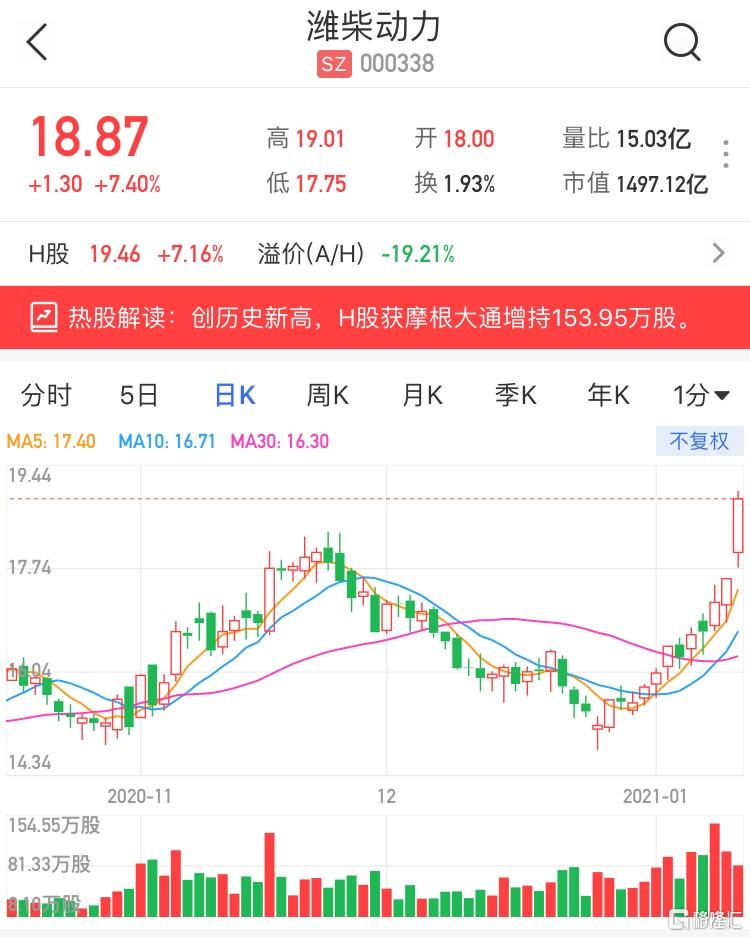The width and height of the screenshot is (750, 937).
Task: Open stock search magnifier
Action: 682,42
